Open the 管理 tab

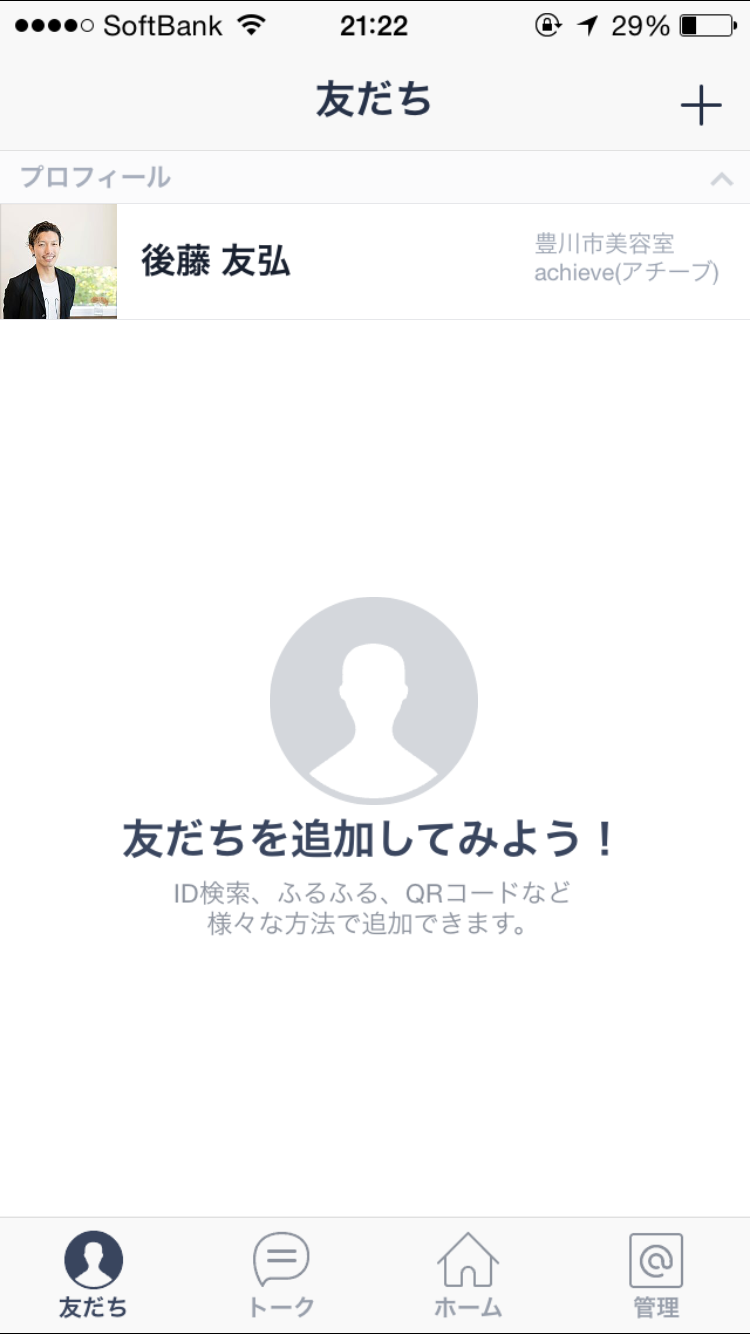[x=656, y=1274]
